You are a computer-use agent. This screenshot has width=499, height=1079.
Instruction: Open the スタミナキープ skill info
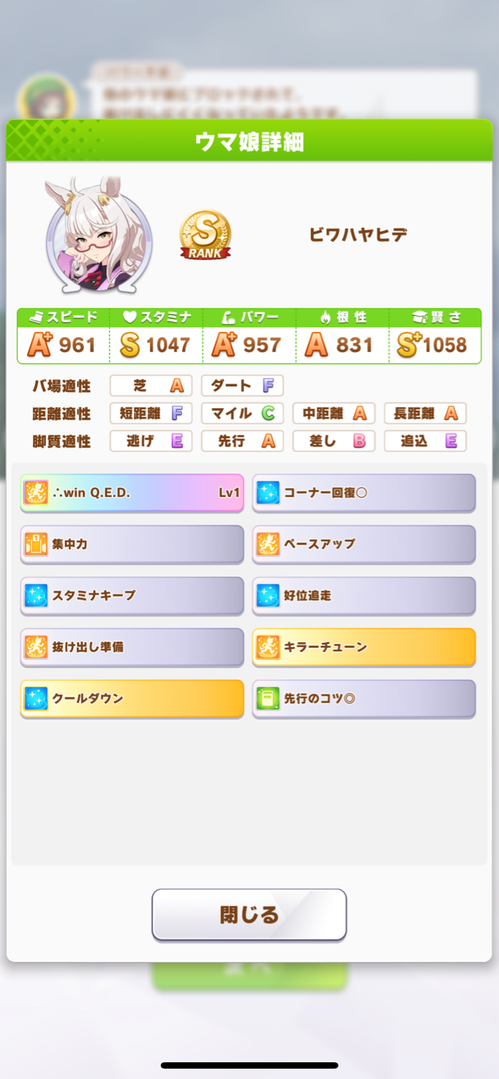[132, 596]
